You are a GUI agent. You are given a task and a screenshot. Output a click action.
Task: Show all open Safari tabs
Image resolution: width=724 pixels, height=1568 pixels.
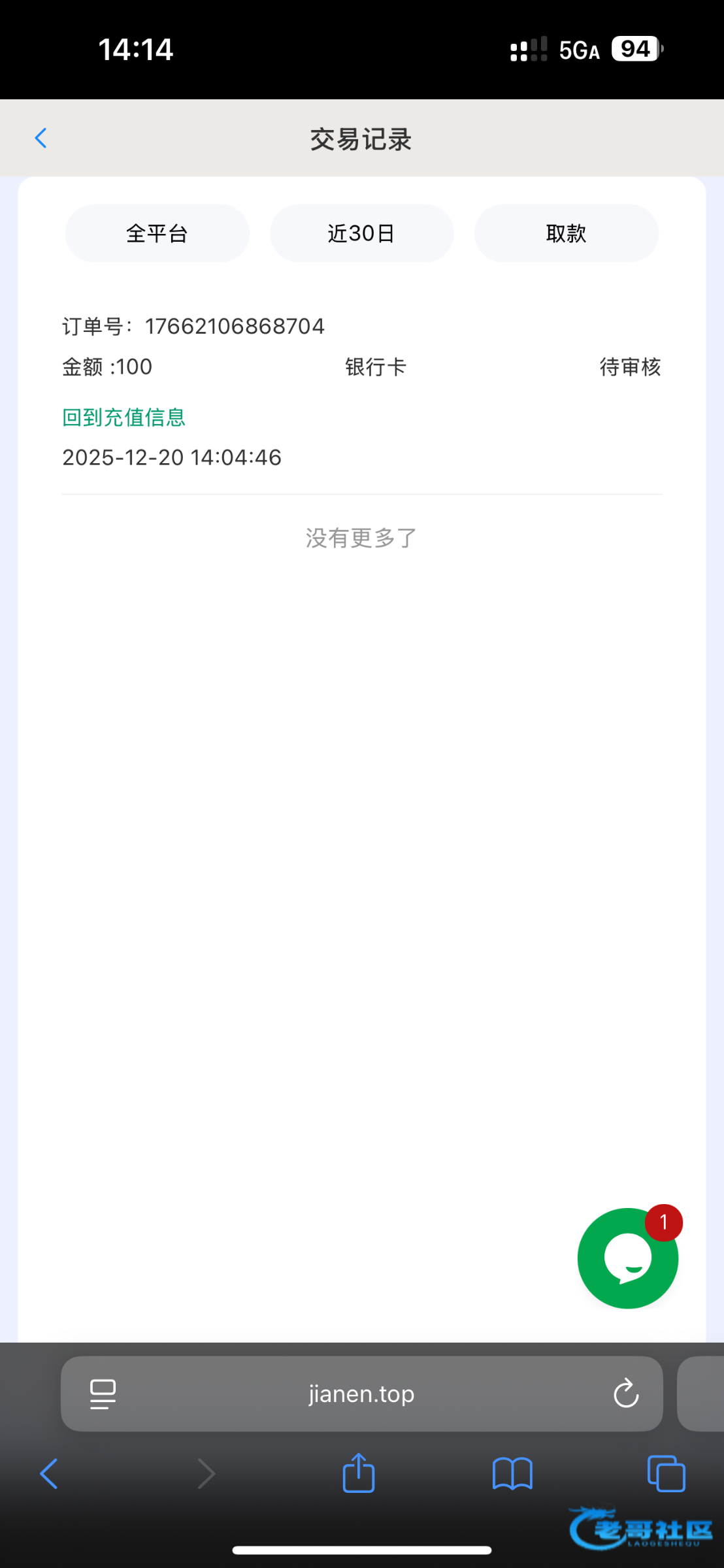[666, 1474]
